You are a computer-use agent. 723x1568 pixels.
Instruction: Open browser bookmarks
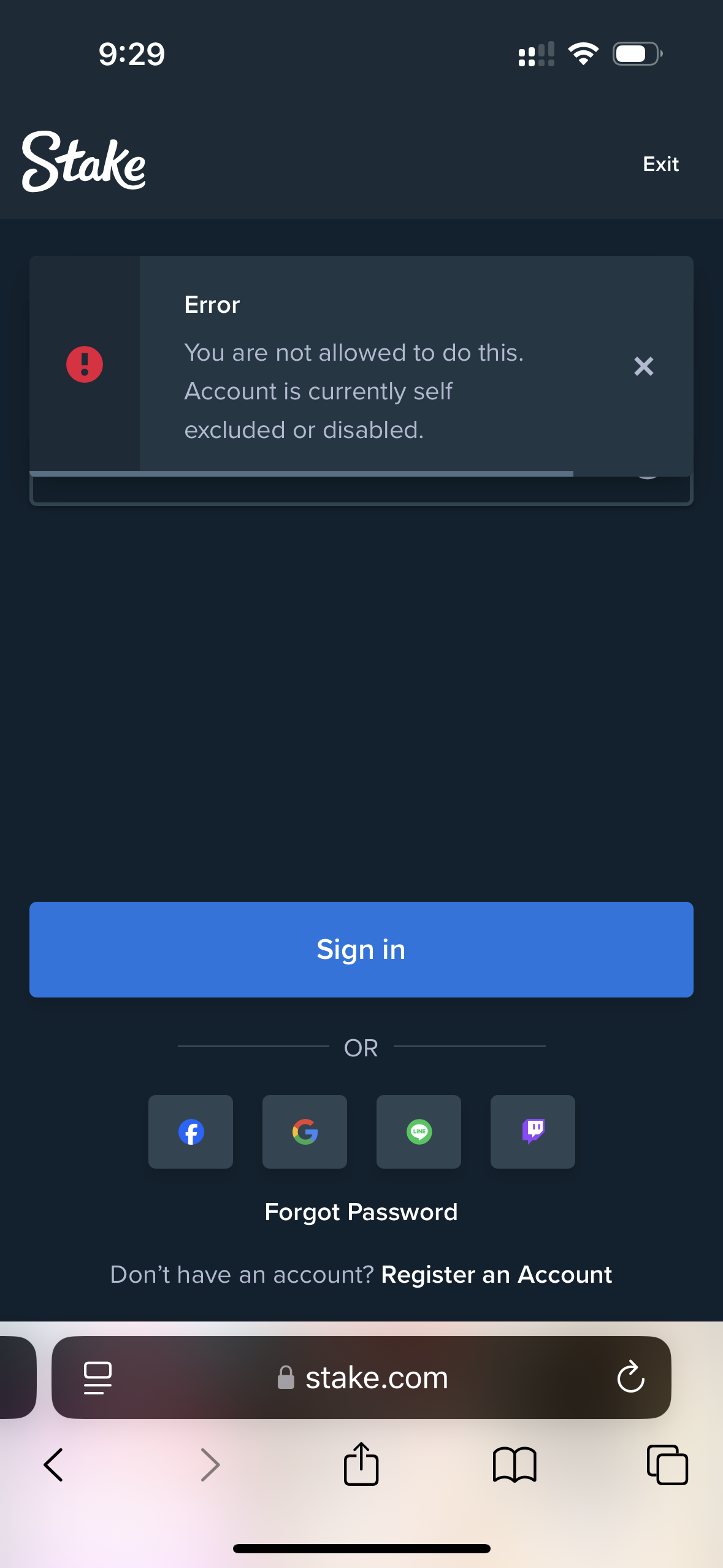[x=515, y=1465]
